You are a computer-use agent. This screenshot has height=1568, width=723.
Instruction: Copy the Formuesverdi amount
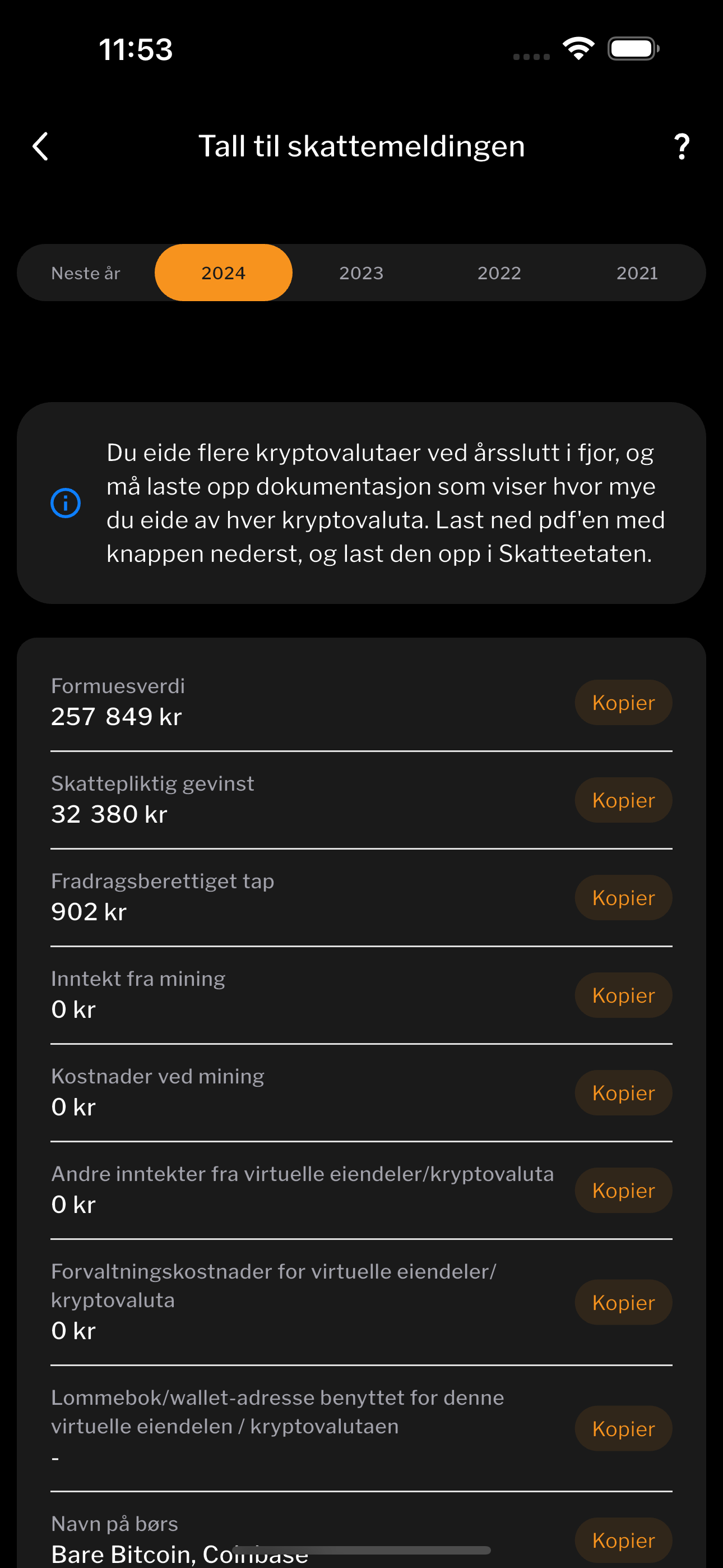pos(623,703)
